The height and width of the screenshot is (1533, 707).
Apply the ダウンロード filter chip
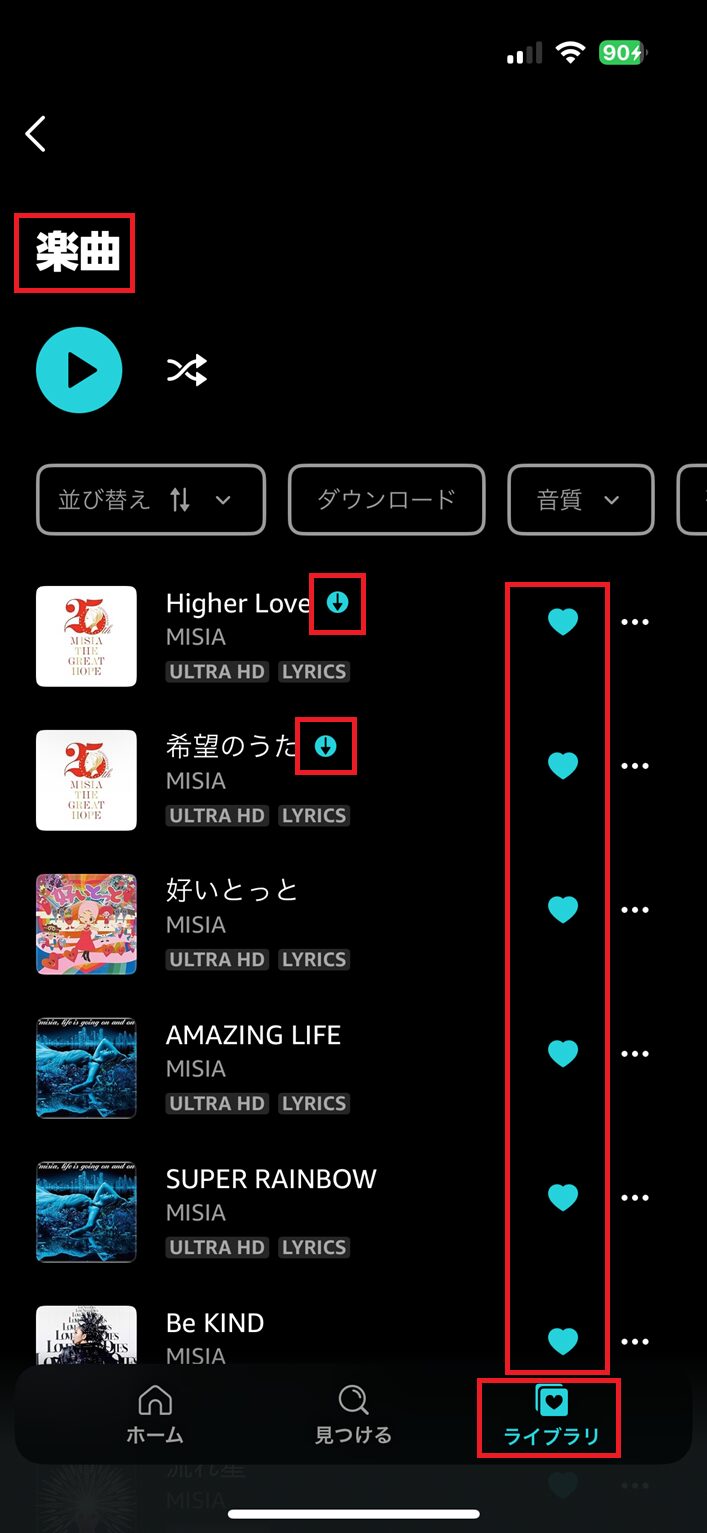coord(387,500)
